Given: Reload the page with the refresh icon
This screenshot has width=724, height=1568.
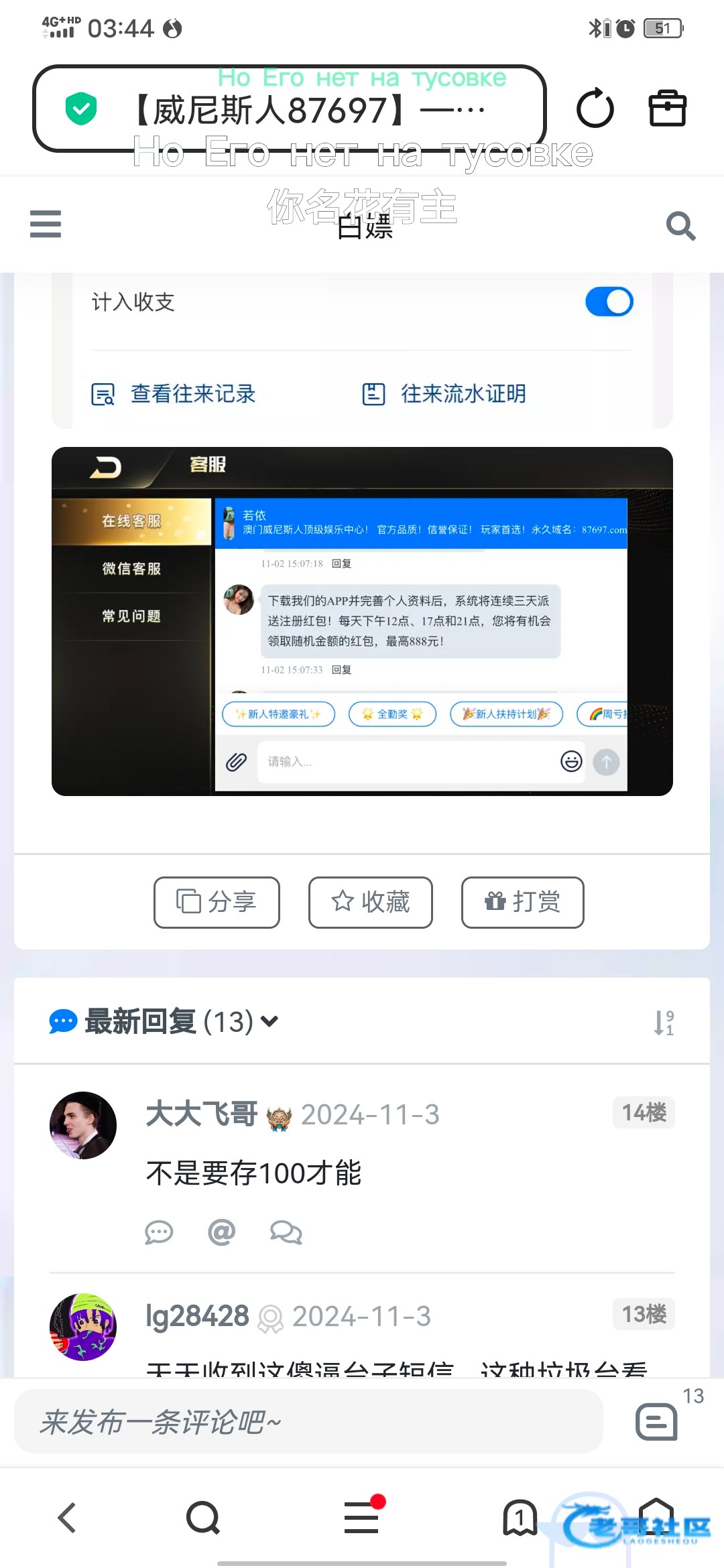Looking at the screenshot, I should (x=595, y=109).
